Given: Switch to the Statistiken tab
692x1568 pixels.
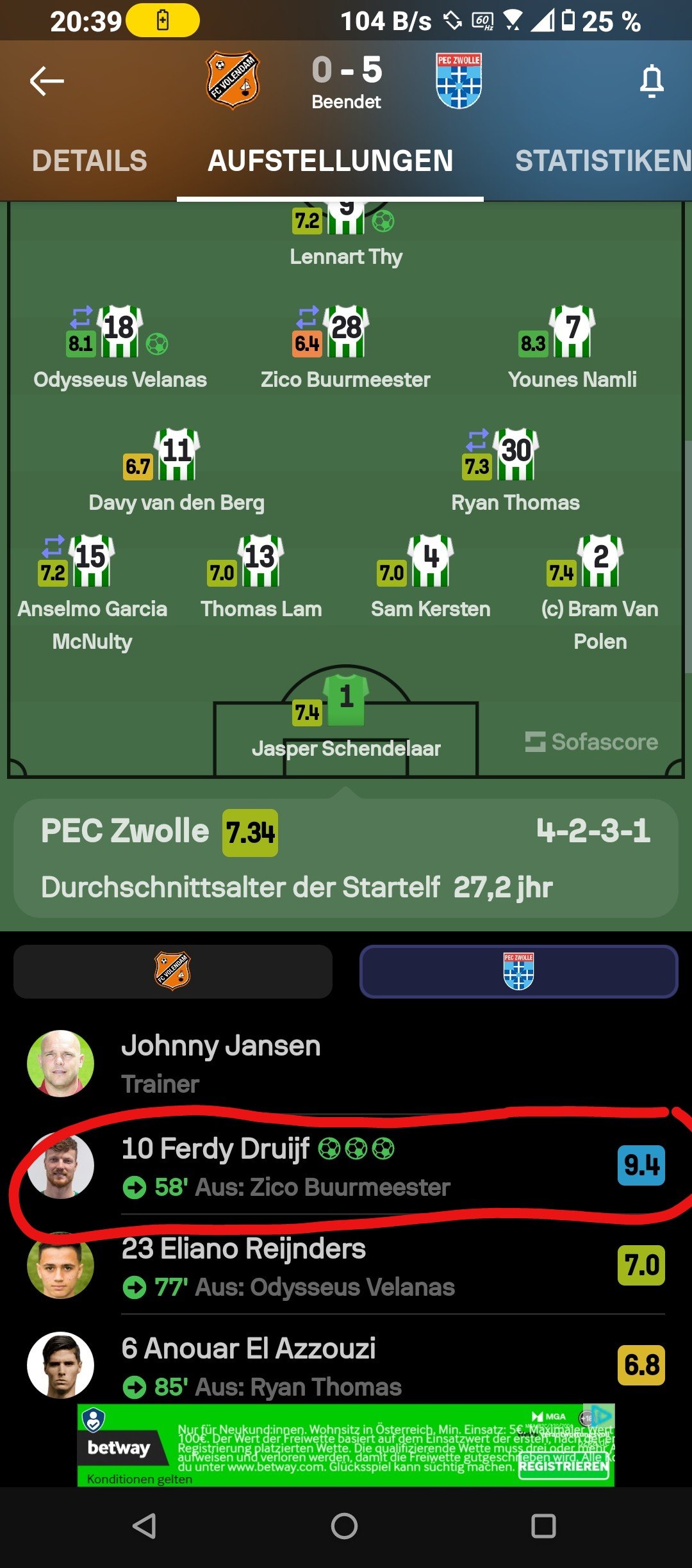Looking at the screenshot, I should (x=602, y=161).
